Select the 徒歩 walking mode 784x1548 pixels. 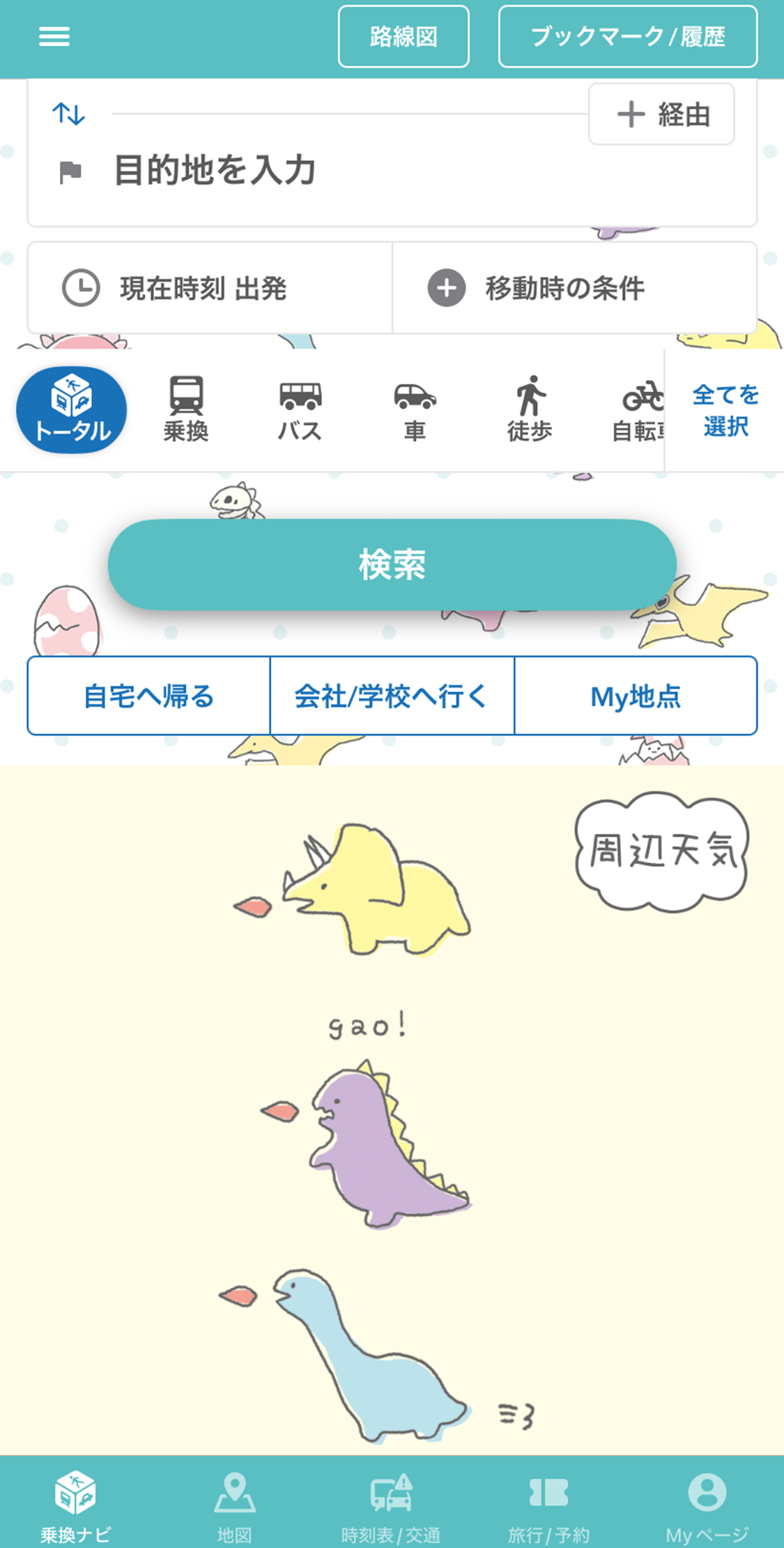[x=530, y=410]
